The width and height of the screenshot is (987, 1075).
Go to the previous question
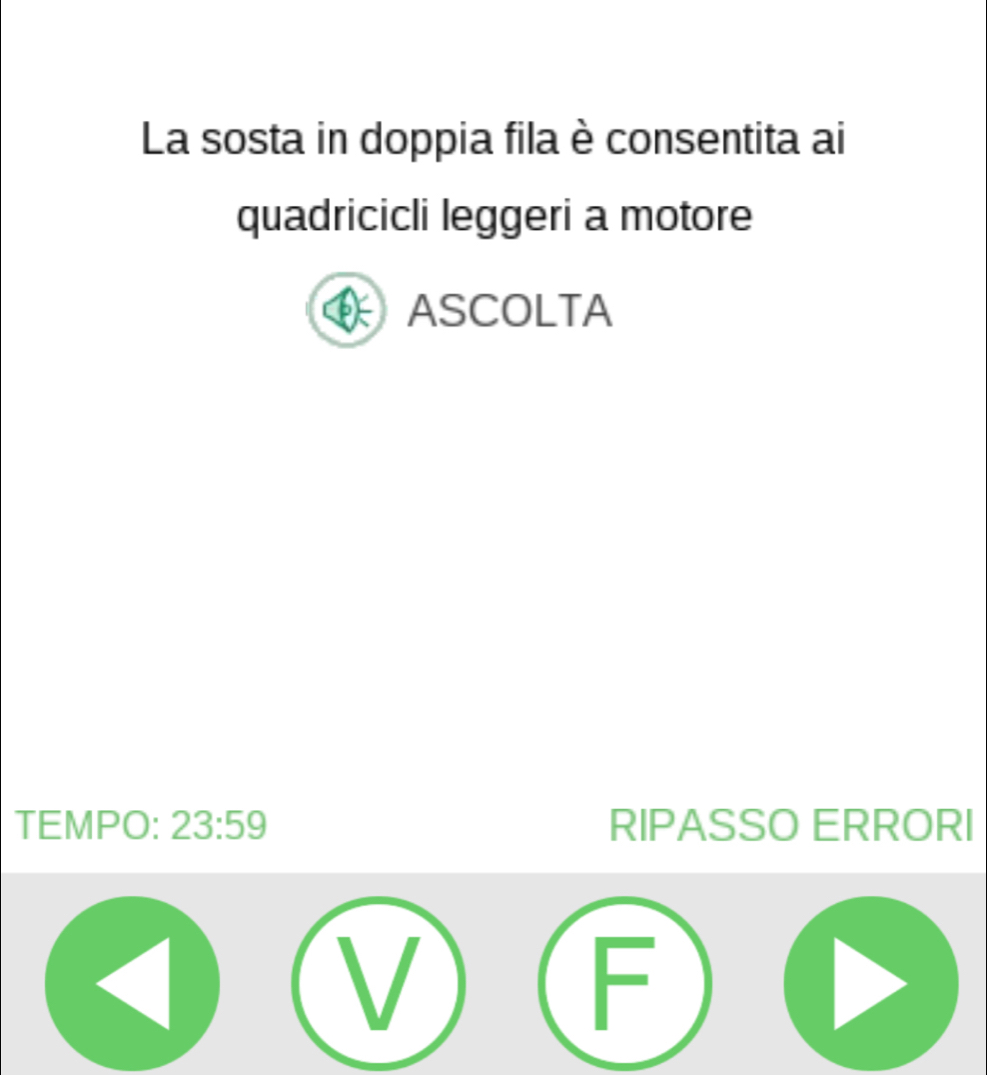point(132,984)
